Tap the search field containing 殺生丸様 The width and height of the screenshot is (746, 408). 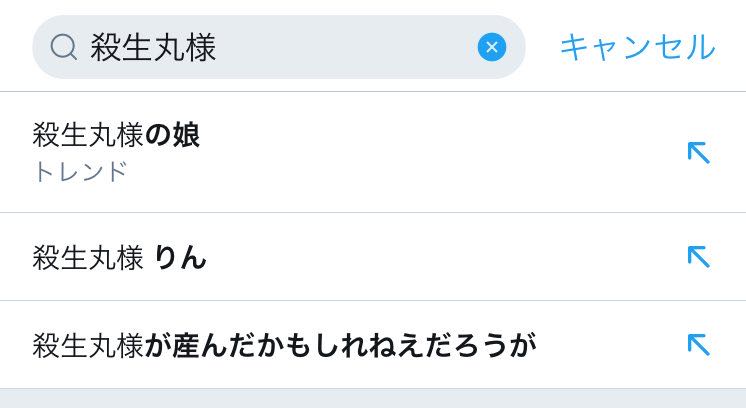tap(260, 47)
